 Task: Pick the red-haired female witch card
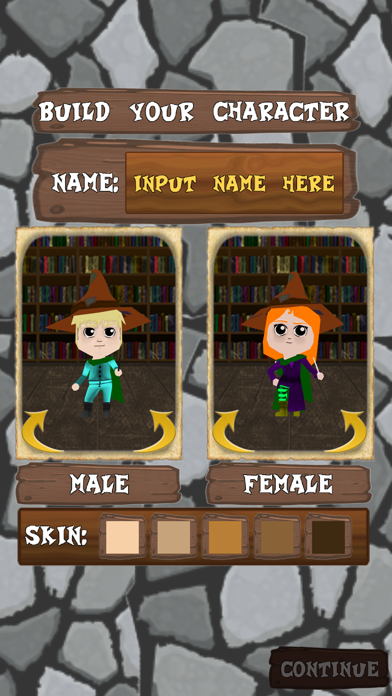pos(290,343)
